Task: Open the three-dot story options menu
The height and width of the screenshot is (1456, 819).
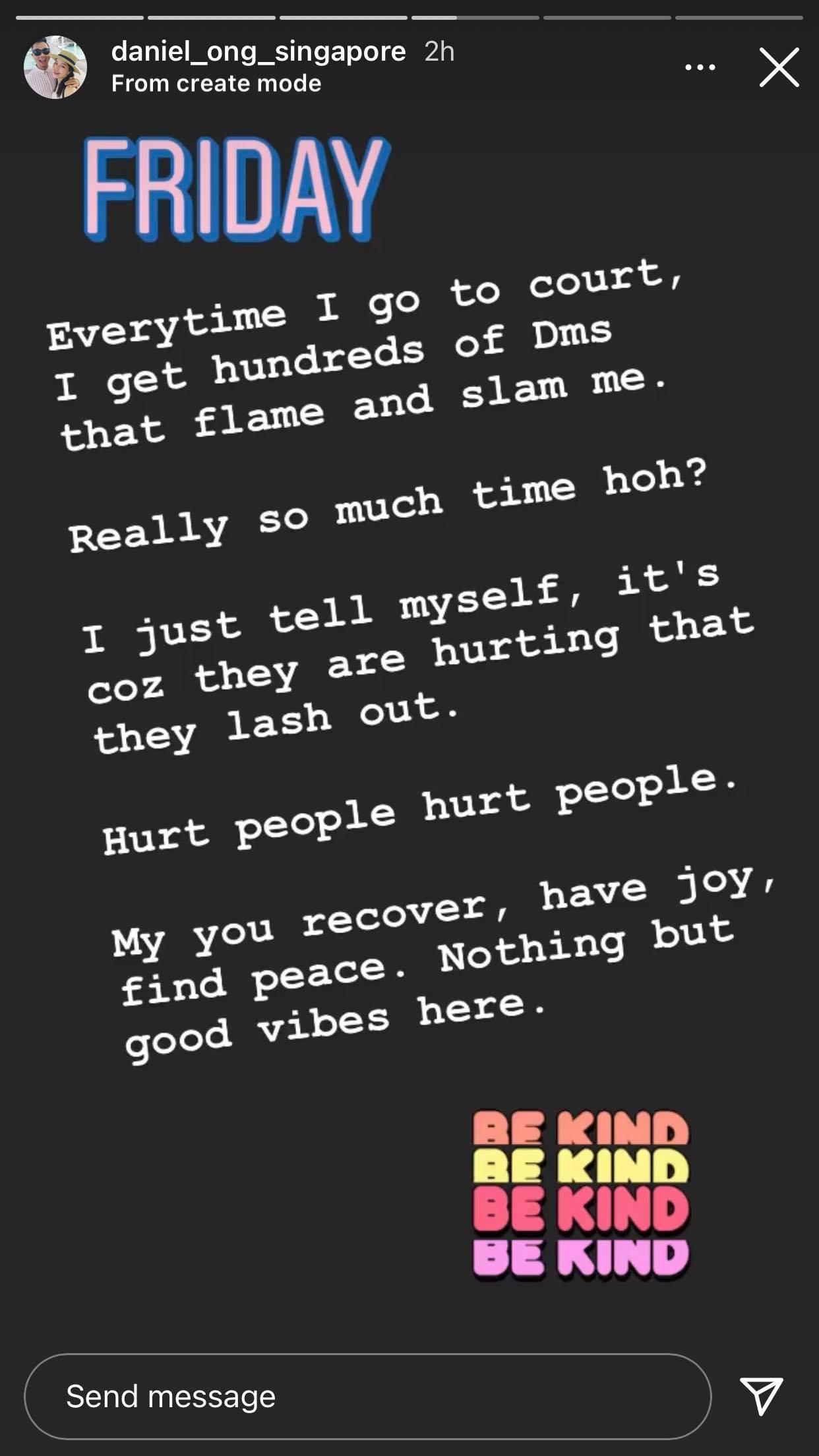Action: pos(700,67)
